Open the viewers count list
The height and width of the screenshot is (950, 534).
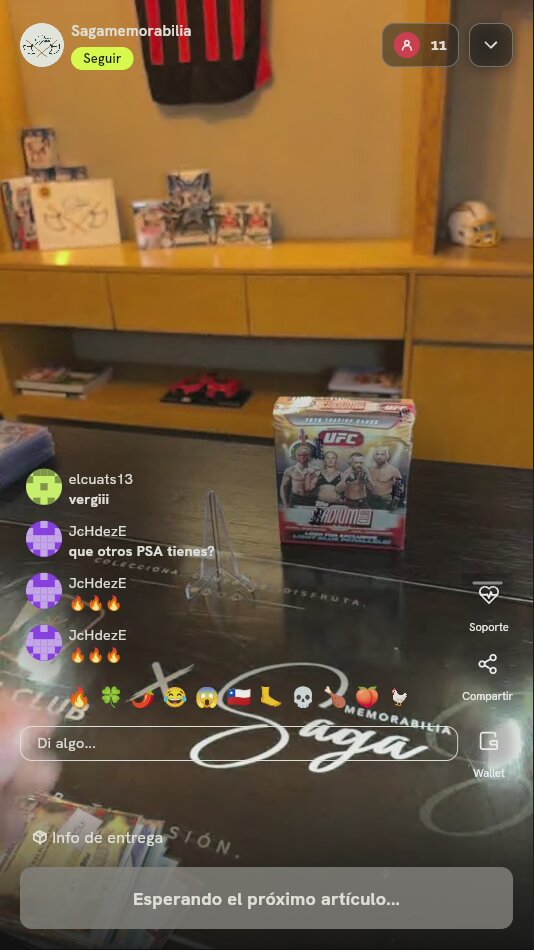[x=420, y=45]
